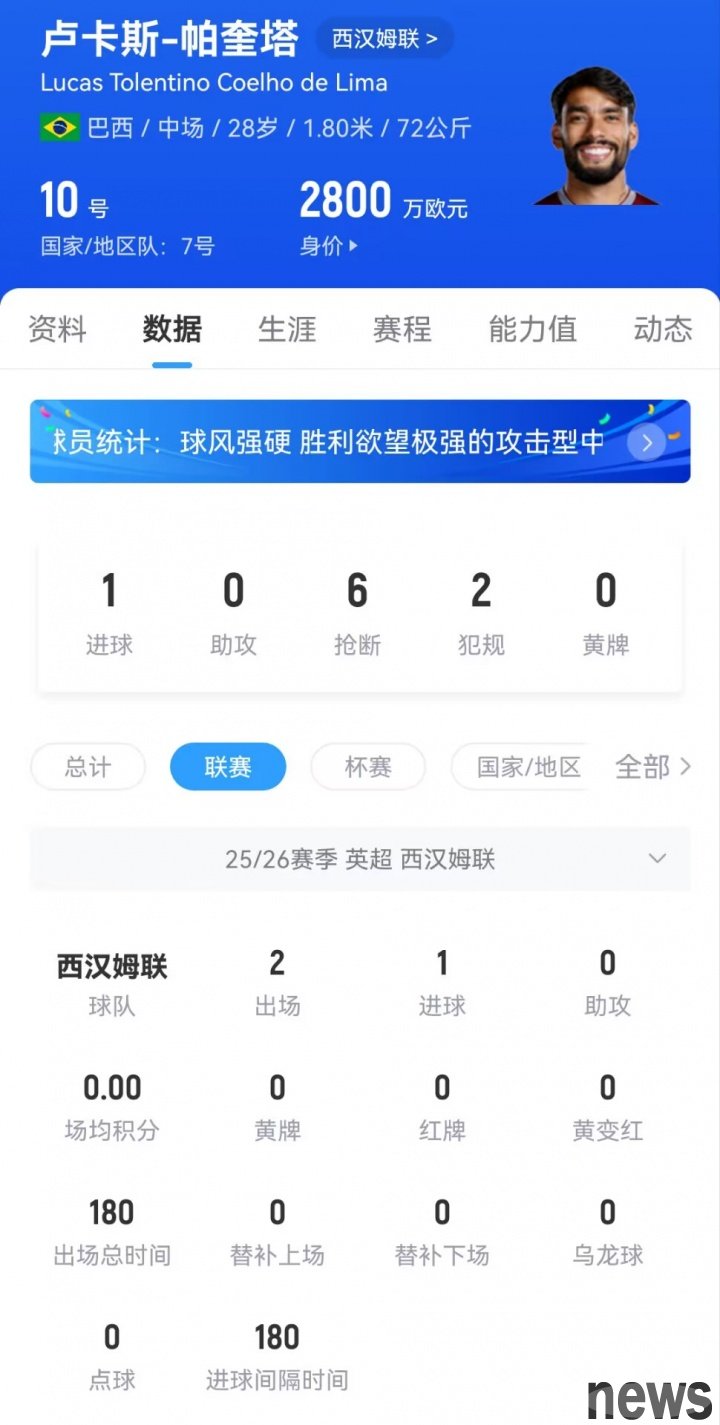
Task: Expand the 25/26赛季 英超 season dropdown
Action: pyautogui.click(x=360, y=859)
